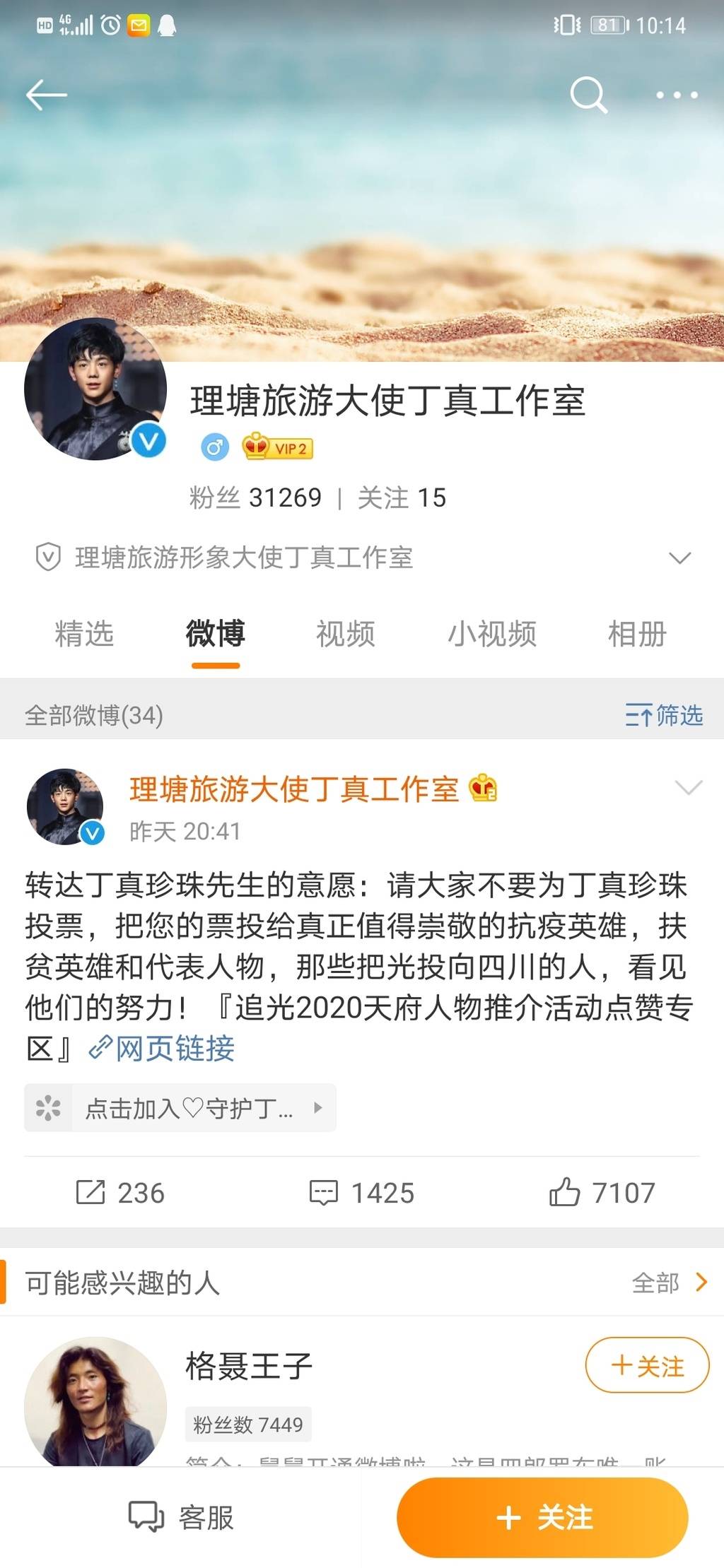Open search on this profile

tap(588, 95)
